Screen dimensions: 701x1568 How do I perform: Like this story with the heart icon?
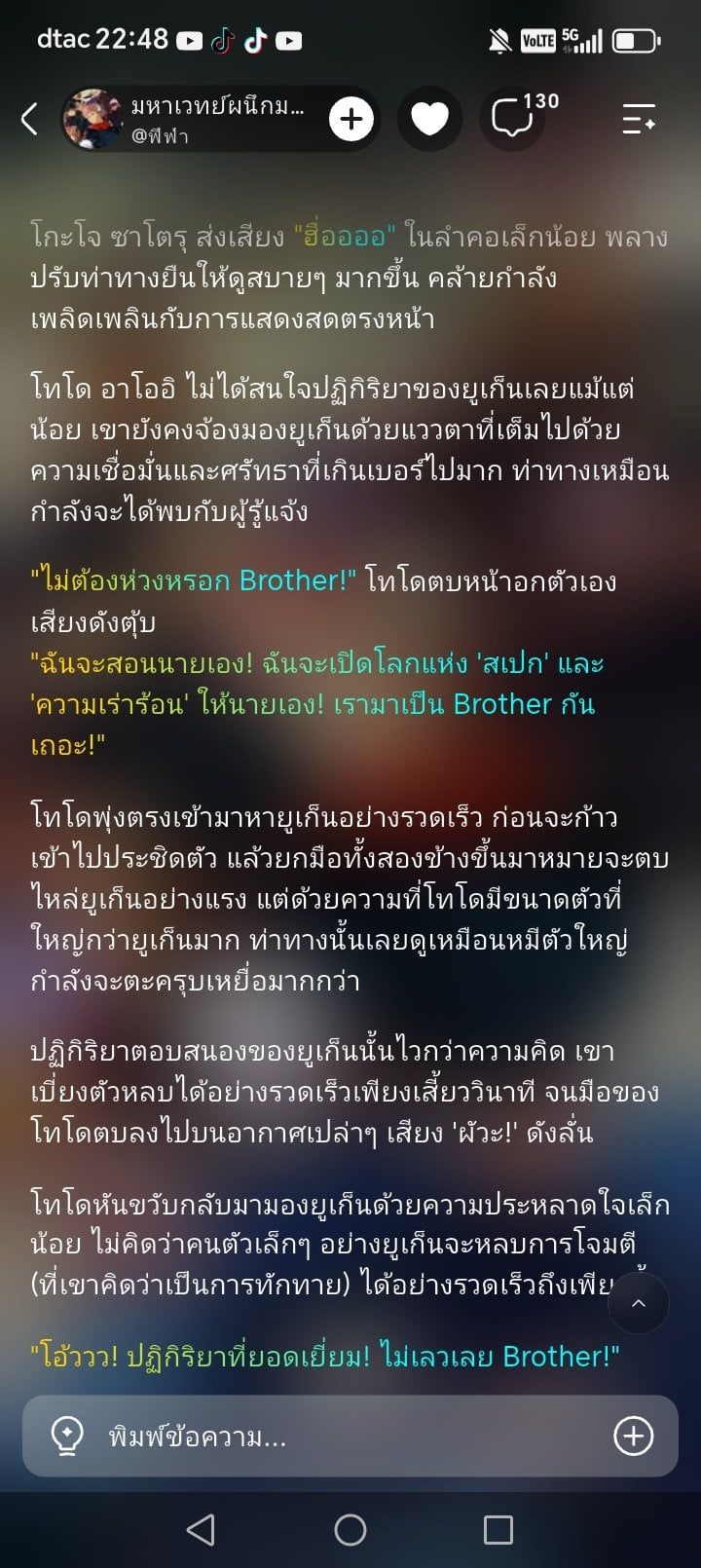click(x=429, y=120)
